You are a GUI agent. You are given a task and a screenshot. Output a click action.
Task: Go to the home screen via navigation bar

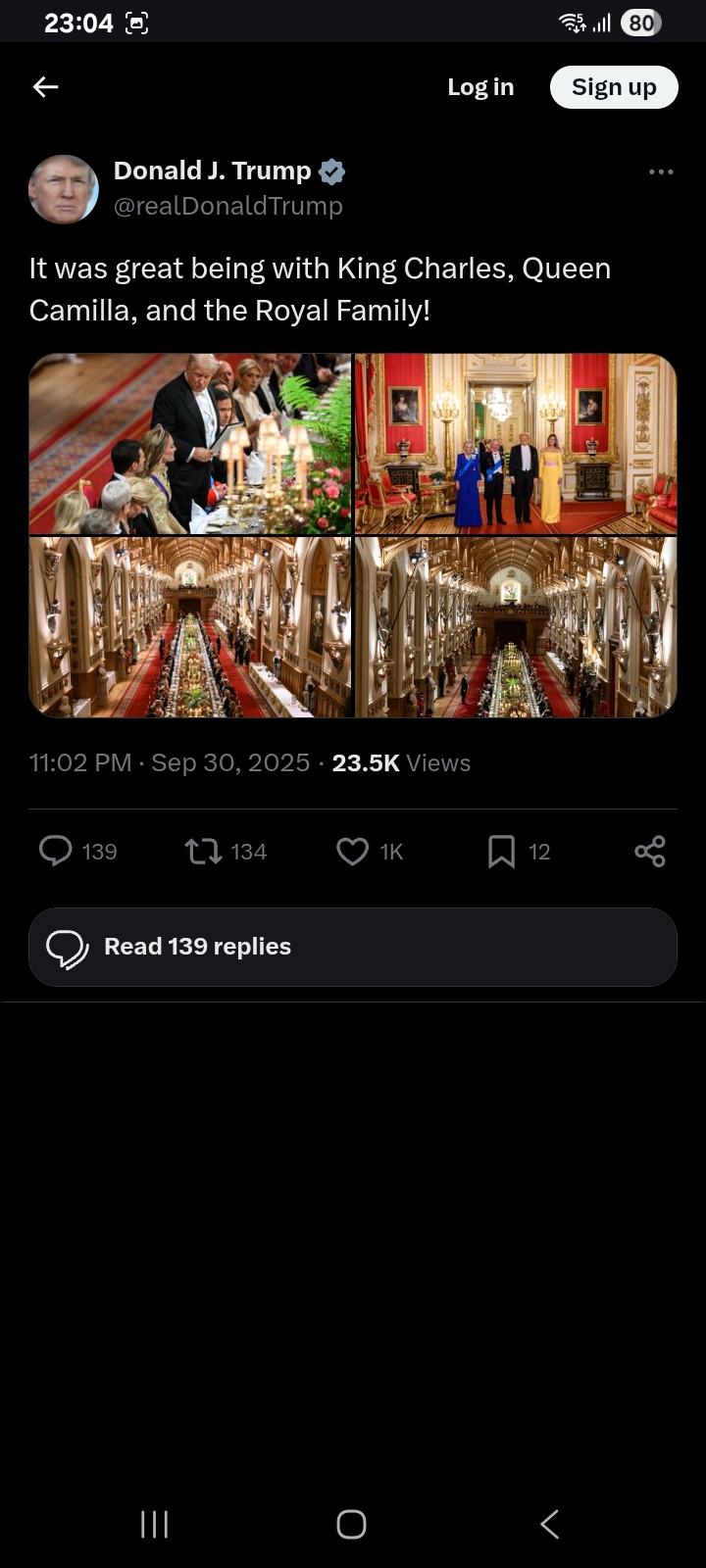[351, 1524]
